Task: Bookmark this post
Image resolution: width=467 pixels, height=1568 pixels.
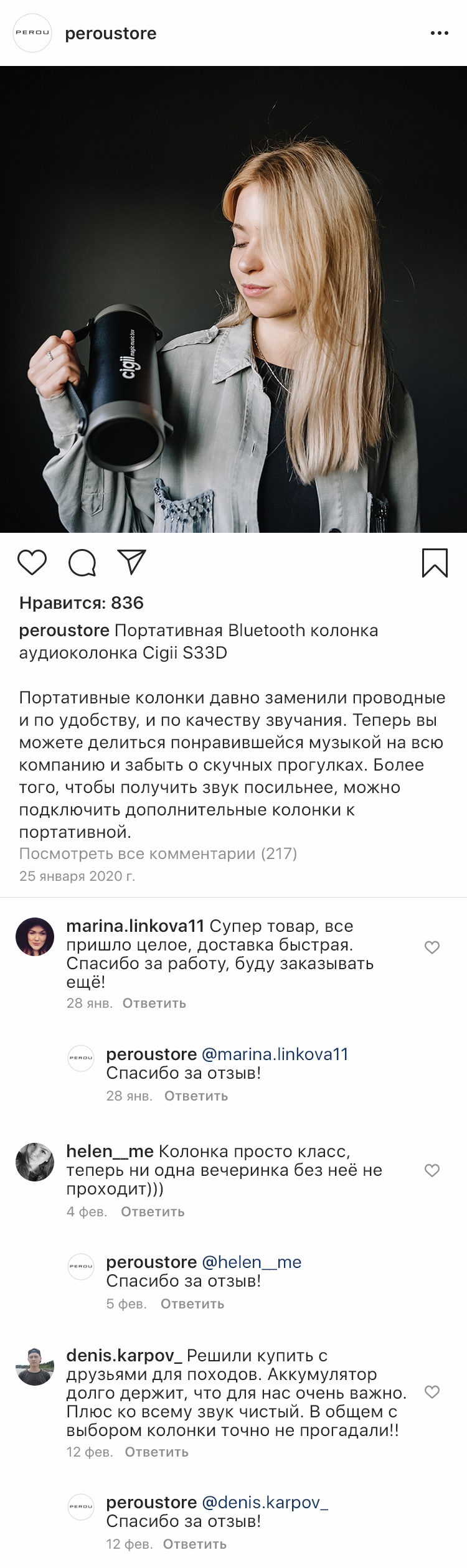Action: coord(435,562)
